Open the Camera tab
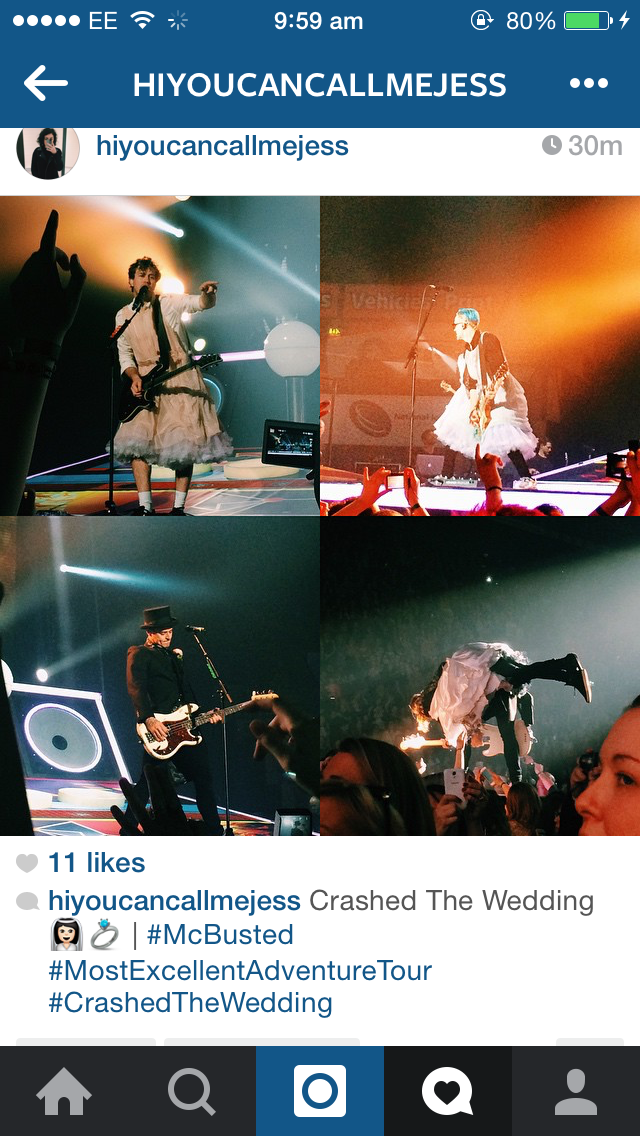This screenshot has height=1136, width=640. 320,1091
